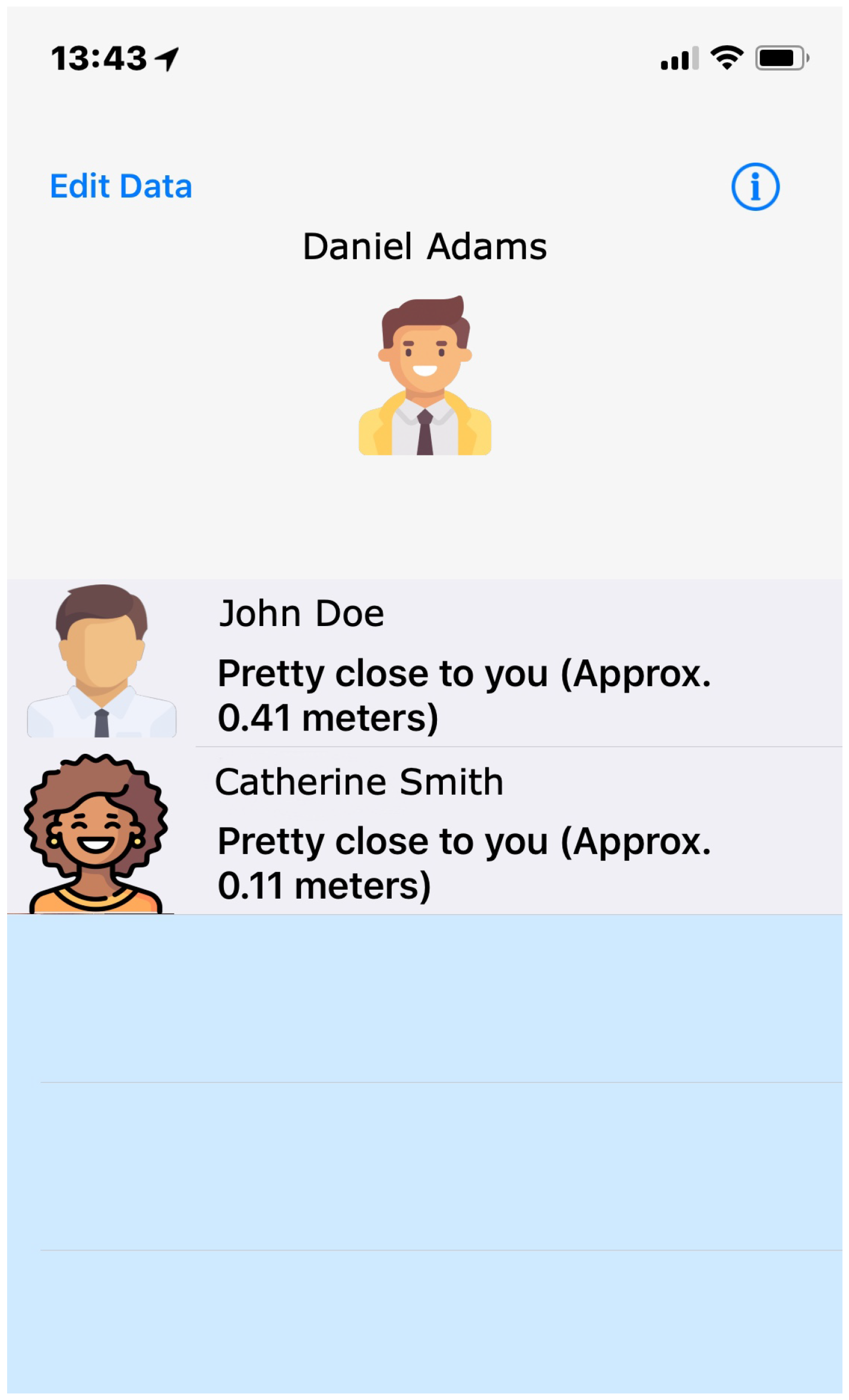Open the info icon
The height and width of the screenshot is (1400, 849).
755,187
